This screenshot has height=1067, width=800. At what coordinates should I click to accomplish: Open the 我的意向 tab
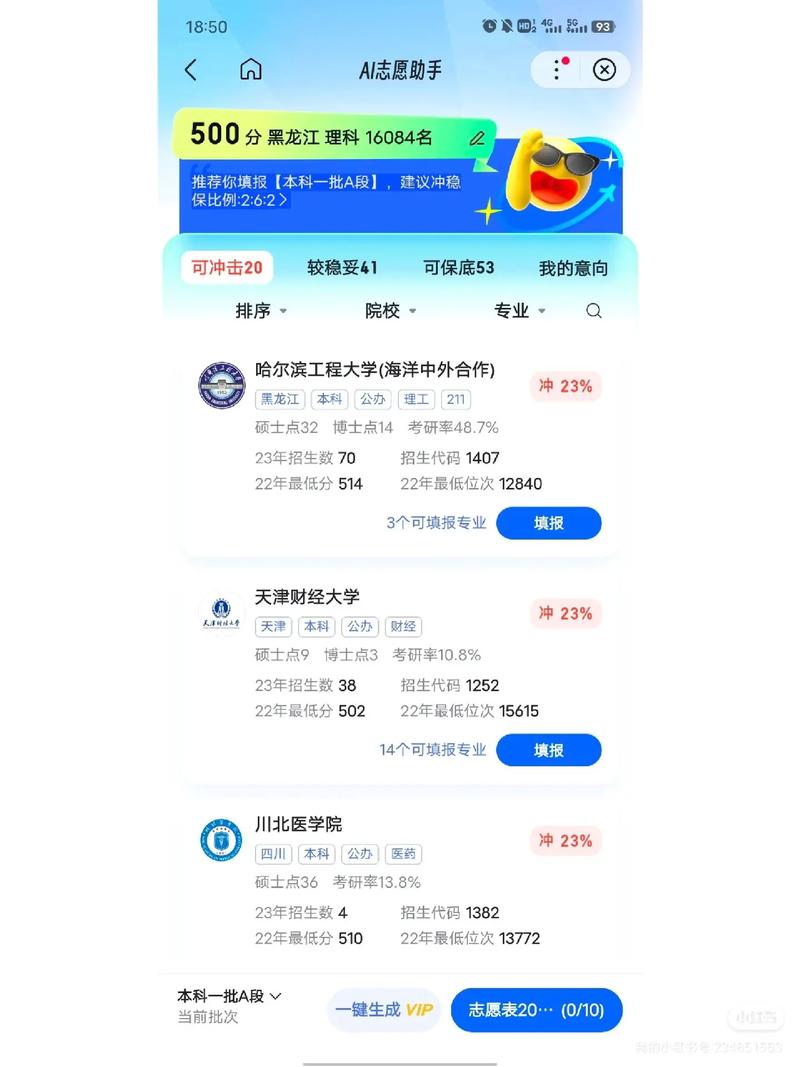click(573, 268)
